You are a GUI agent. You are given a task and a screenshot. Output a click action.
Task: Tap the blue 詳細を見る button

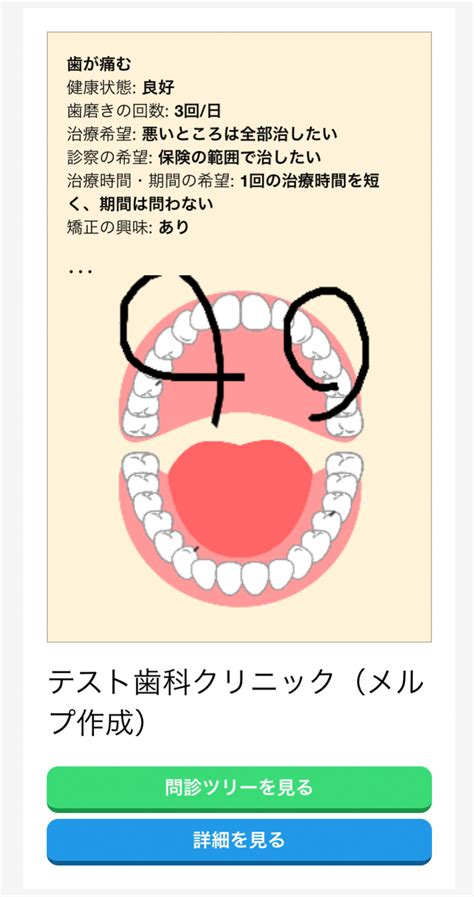pos(239,841)
